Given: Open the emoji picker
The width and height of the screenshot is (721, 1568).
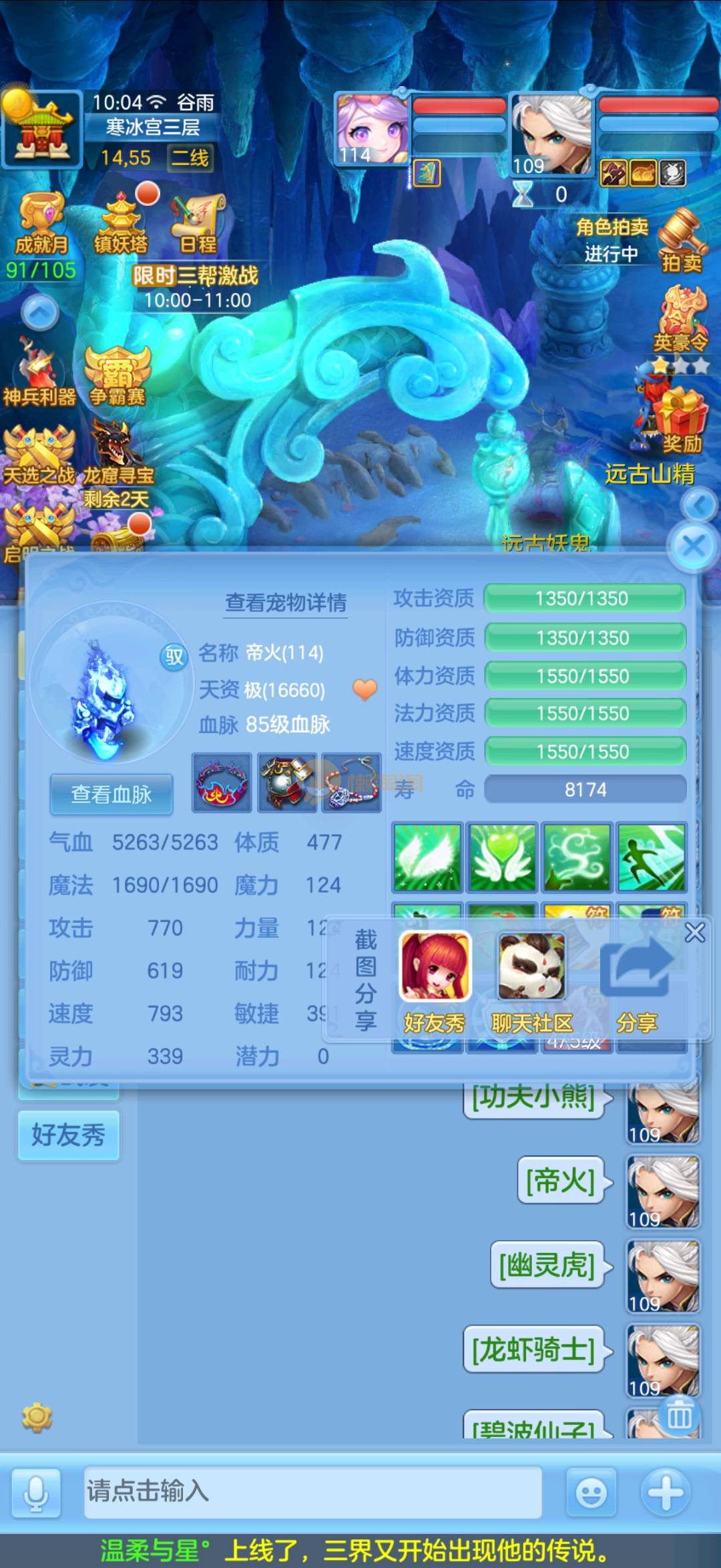Looking at the screenshot, I should pos(591,1493).
